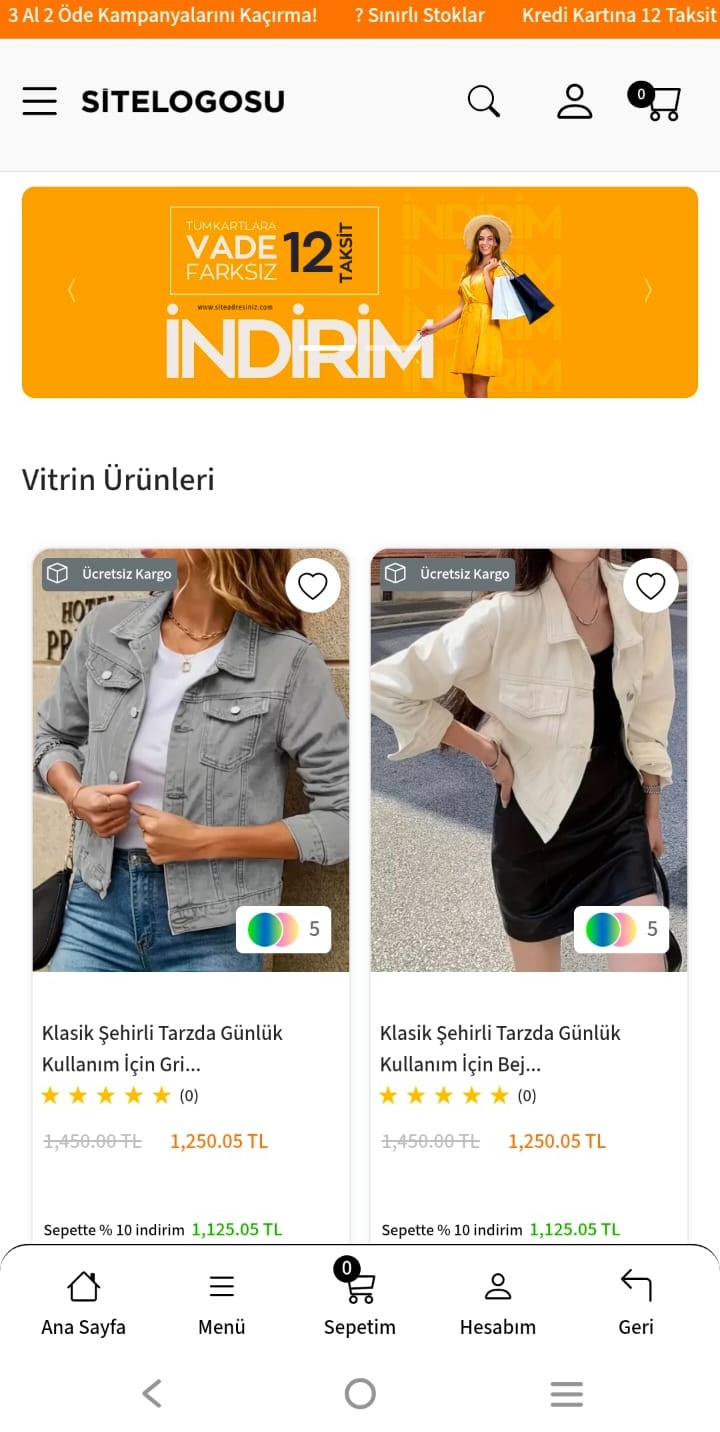Open the İndirim 12 taksit banner
720x1432 pixels.
coord(360,292)
